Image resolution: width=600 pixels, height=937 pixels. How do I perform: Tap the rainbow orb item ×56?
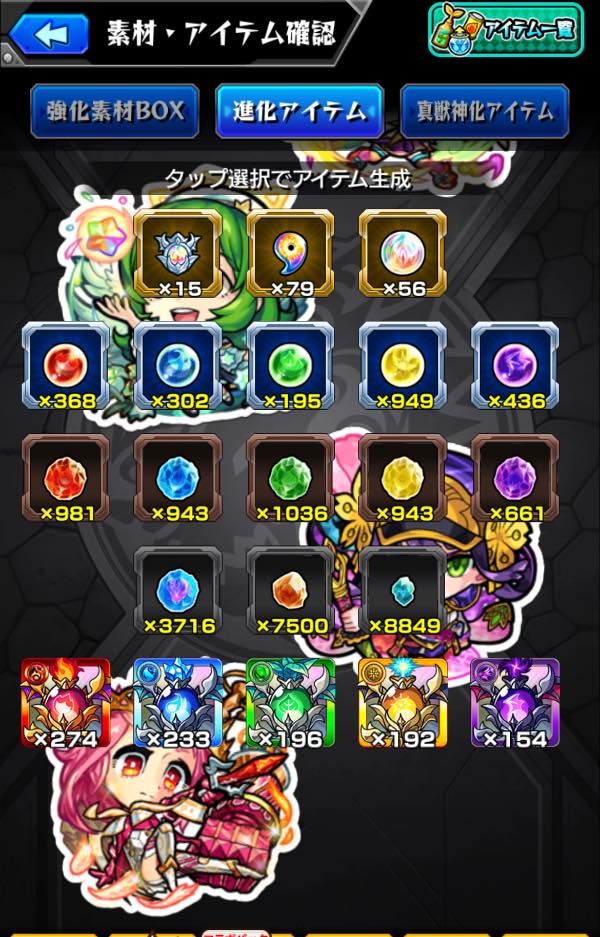403,254
